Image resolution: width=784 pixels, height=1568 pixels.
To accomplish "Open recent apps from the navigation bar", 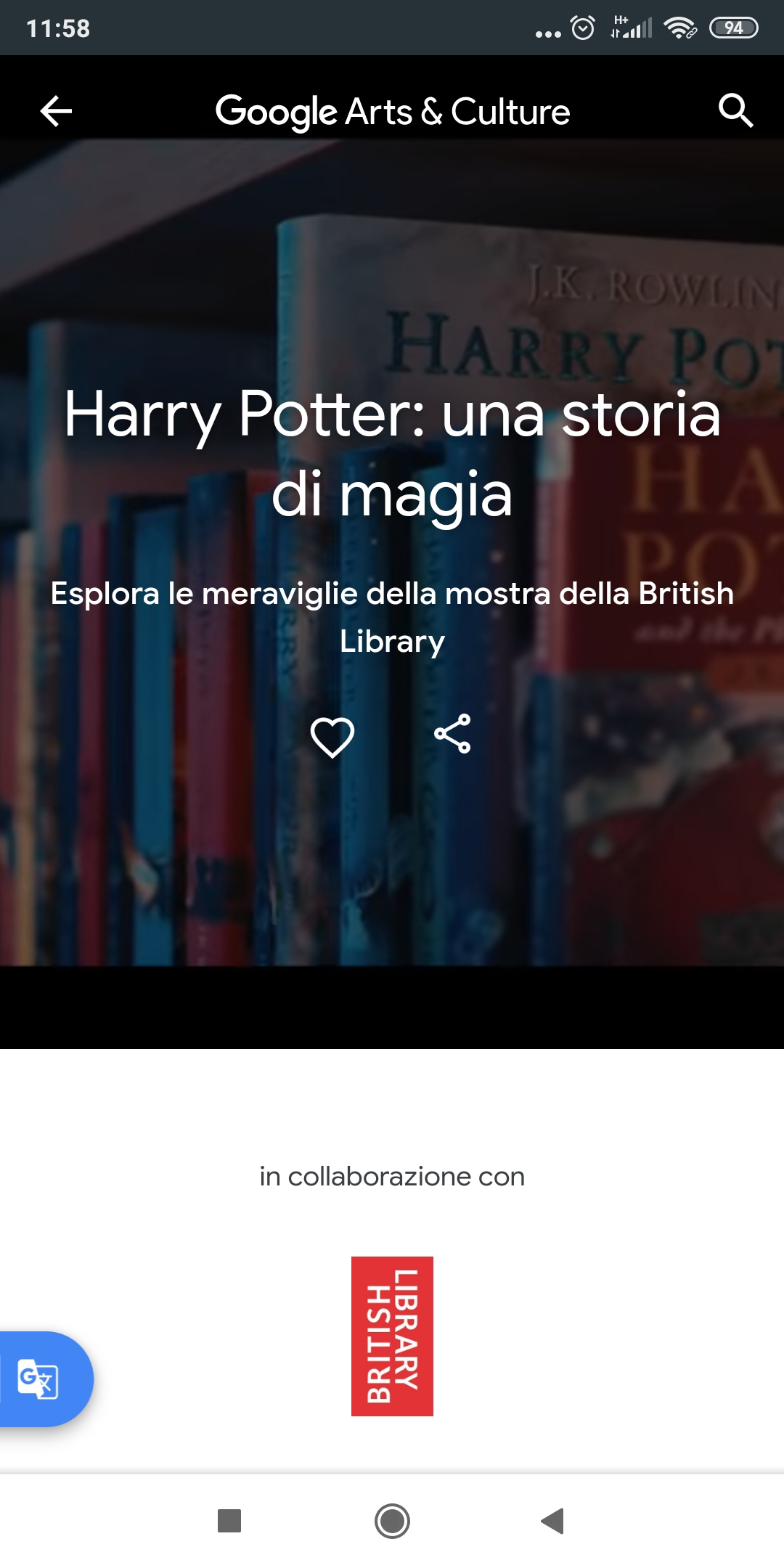I will (x=229, y=1520).
